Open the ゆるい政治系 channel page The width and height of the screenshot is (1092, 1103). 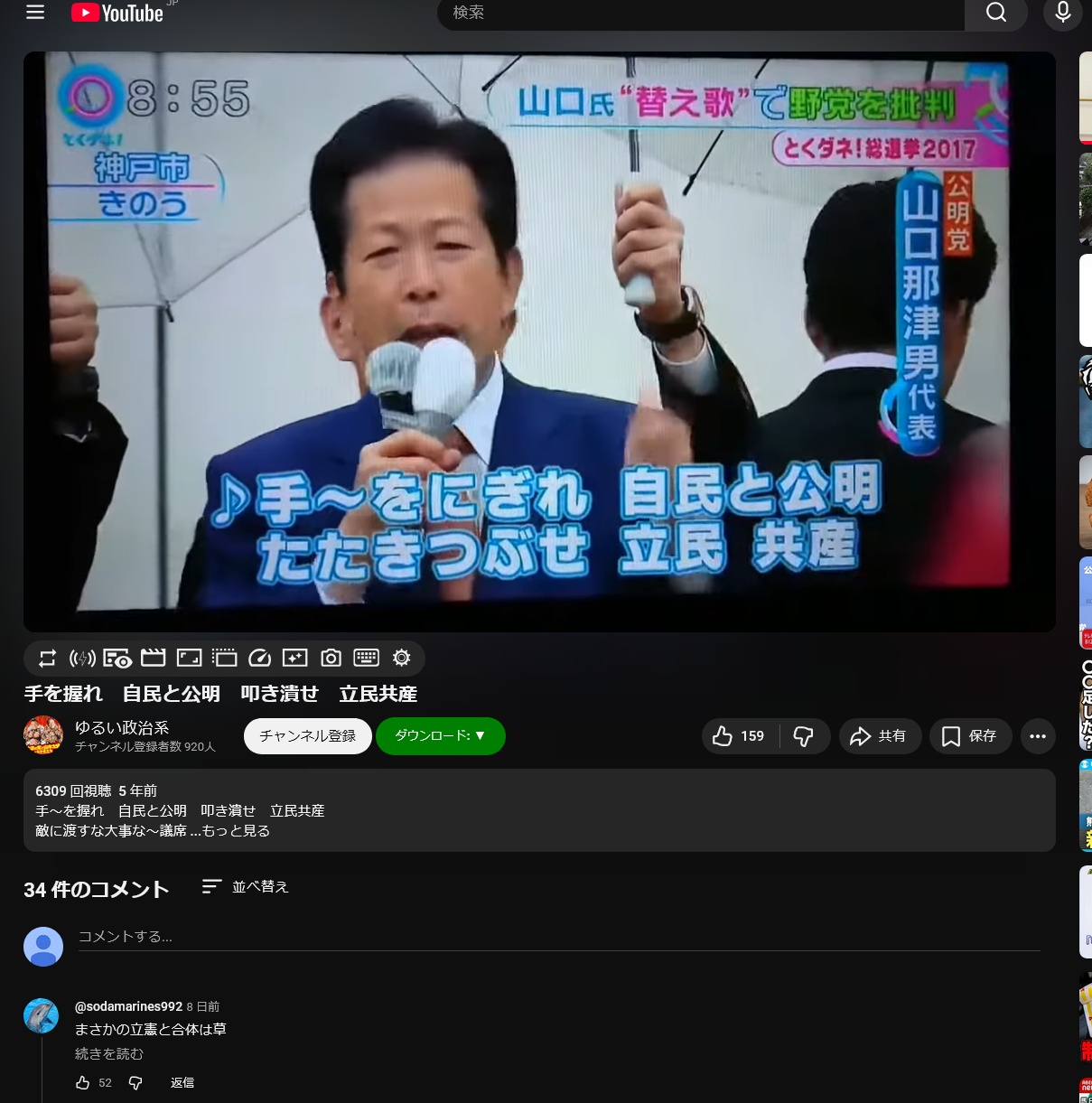121,727
